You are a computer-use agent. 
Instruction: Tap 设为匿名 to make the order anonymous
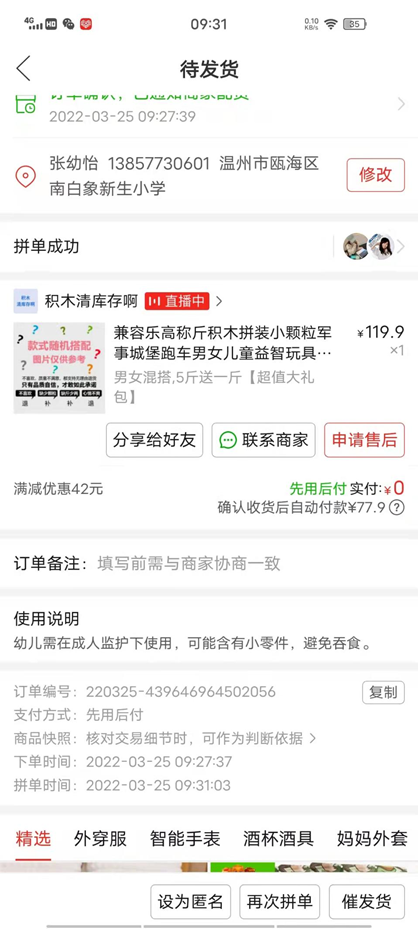tap(190, 902)
